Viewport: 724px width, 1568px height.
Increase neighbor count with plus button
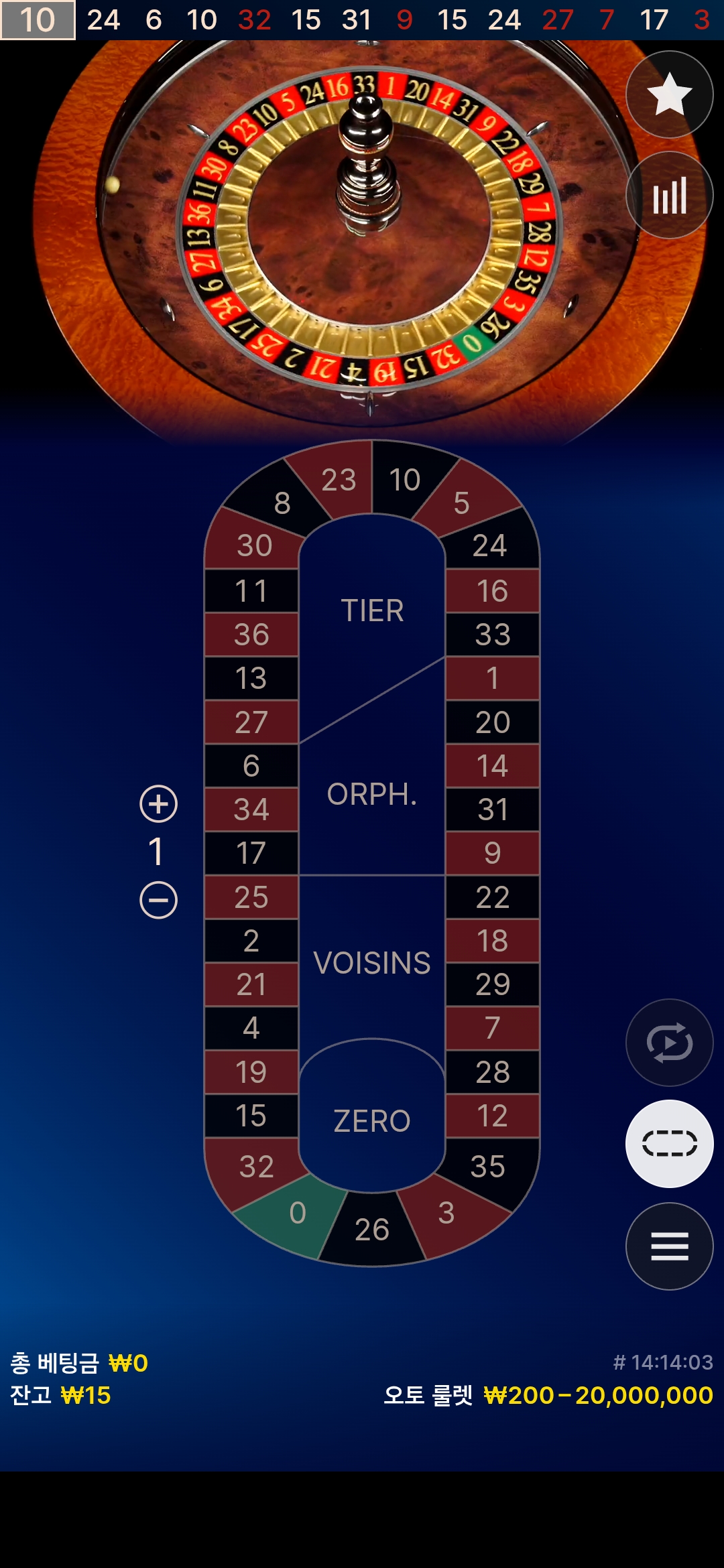[158, 803]
